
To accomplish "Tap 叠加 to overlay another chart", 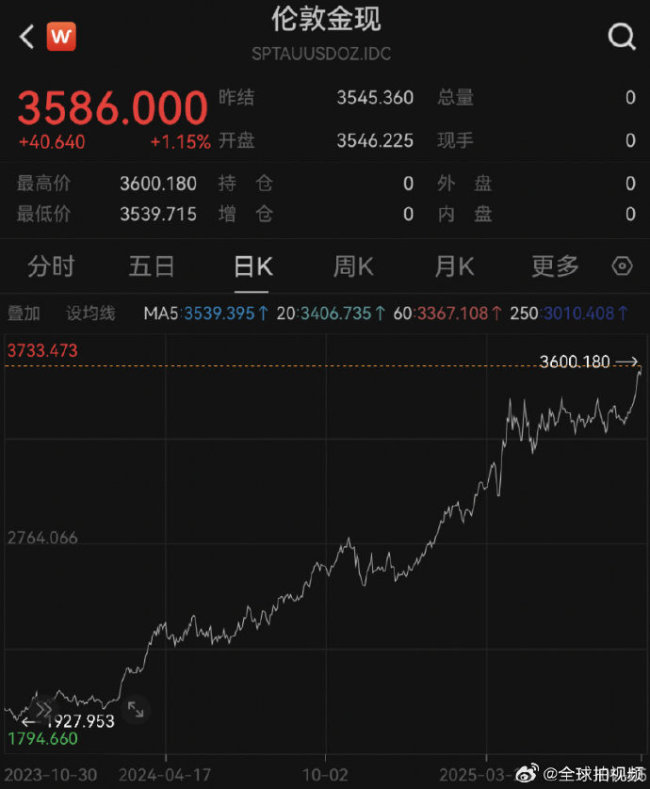I will click(x=24, y=313).
